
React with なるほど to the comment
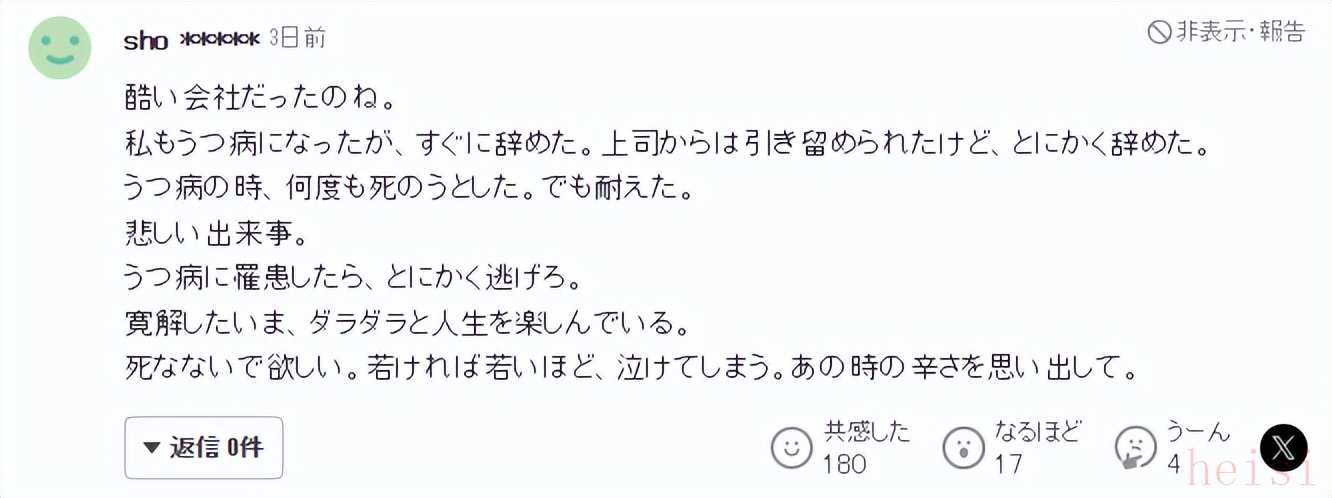[964, 447]
